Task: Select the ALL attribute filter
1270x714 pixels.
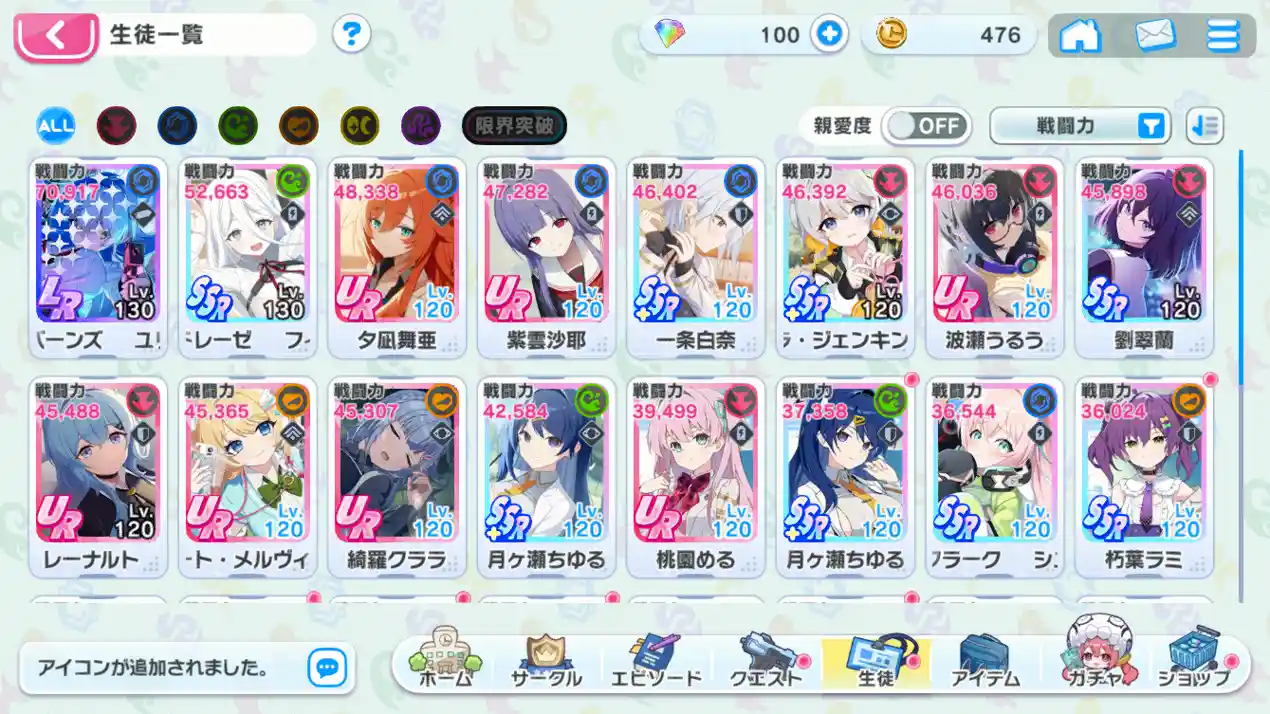Action: [x=56, y=126]
